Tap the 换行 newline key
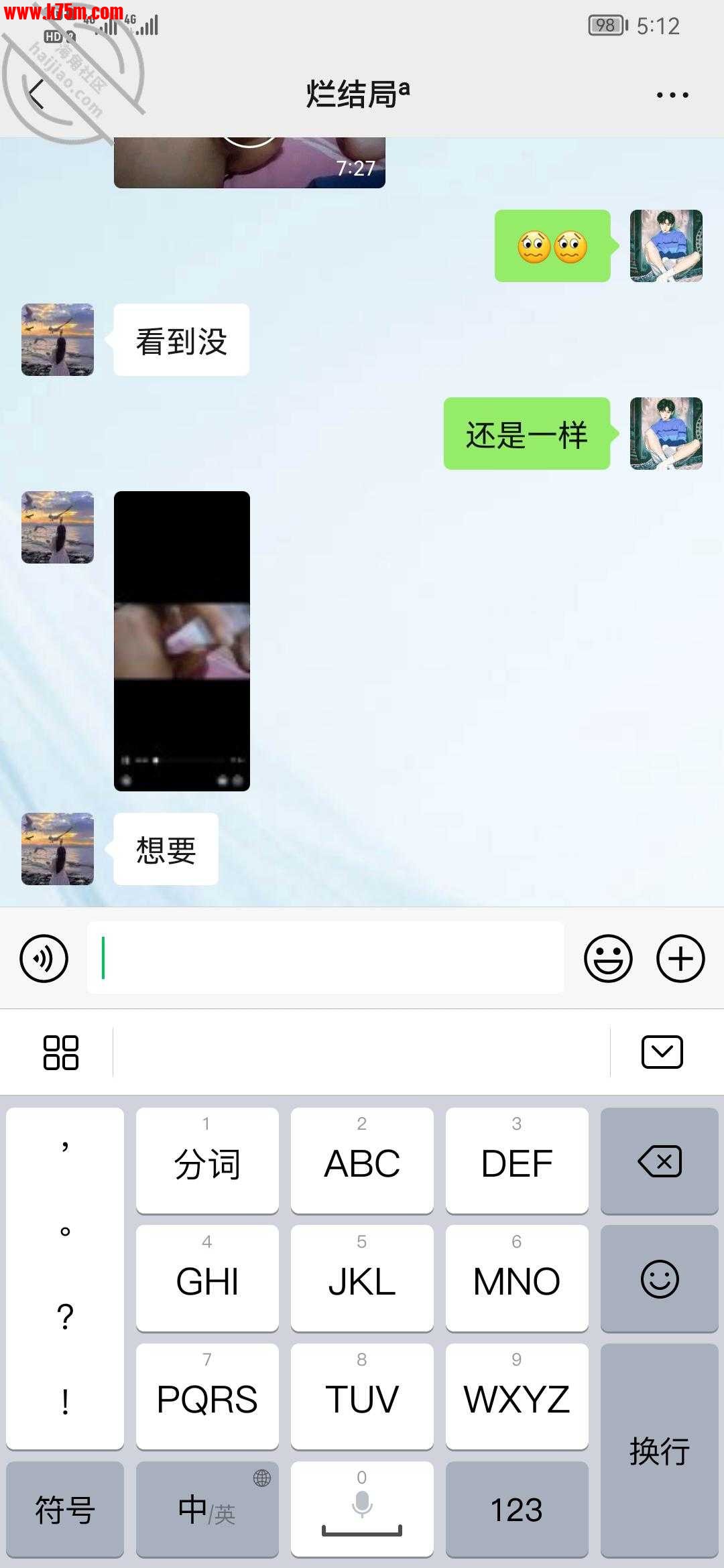 [x=660, y=1451]
